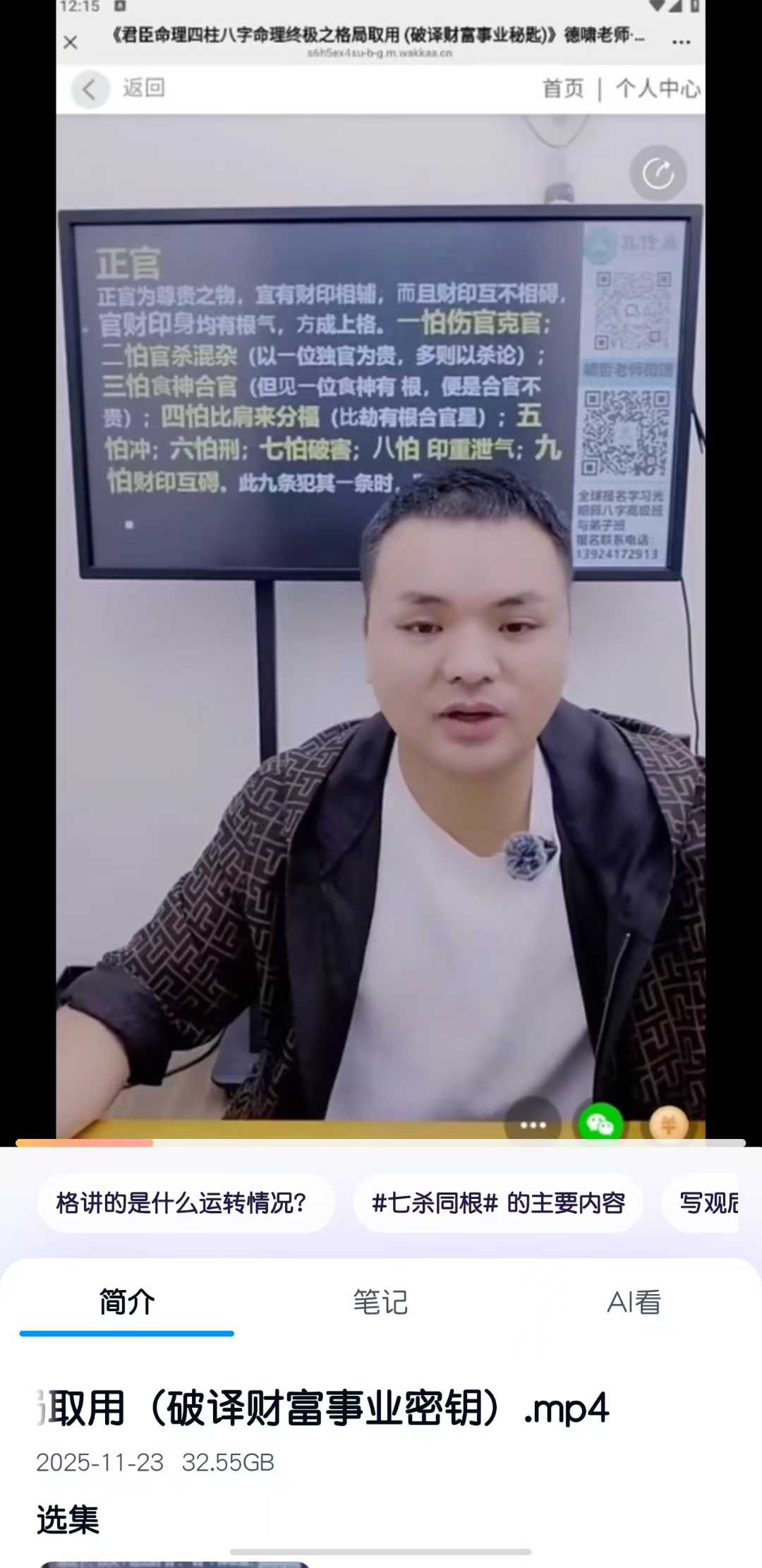The width and height of the screenshot is (762, 1568).
Task: Seek the video using the progress bar
Action: 381,1142
